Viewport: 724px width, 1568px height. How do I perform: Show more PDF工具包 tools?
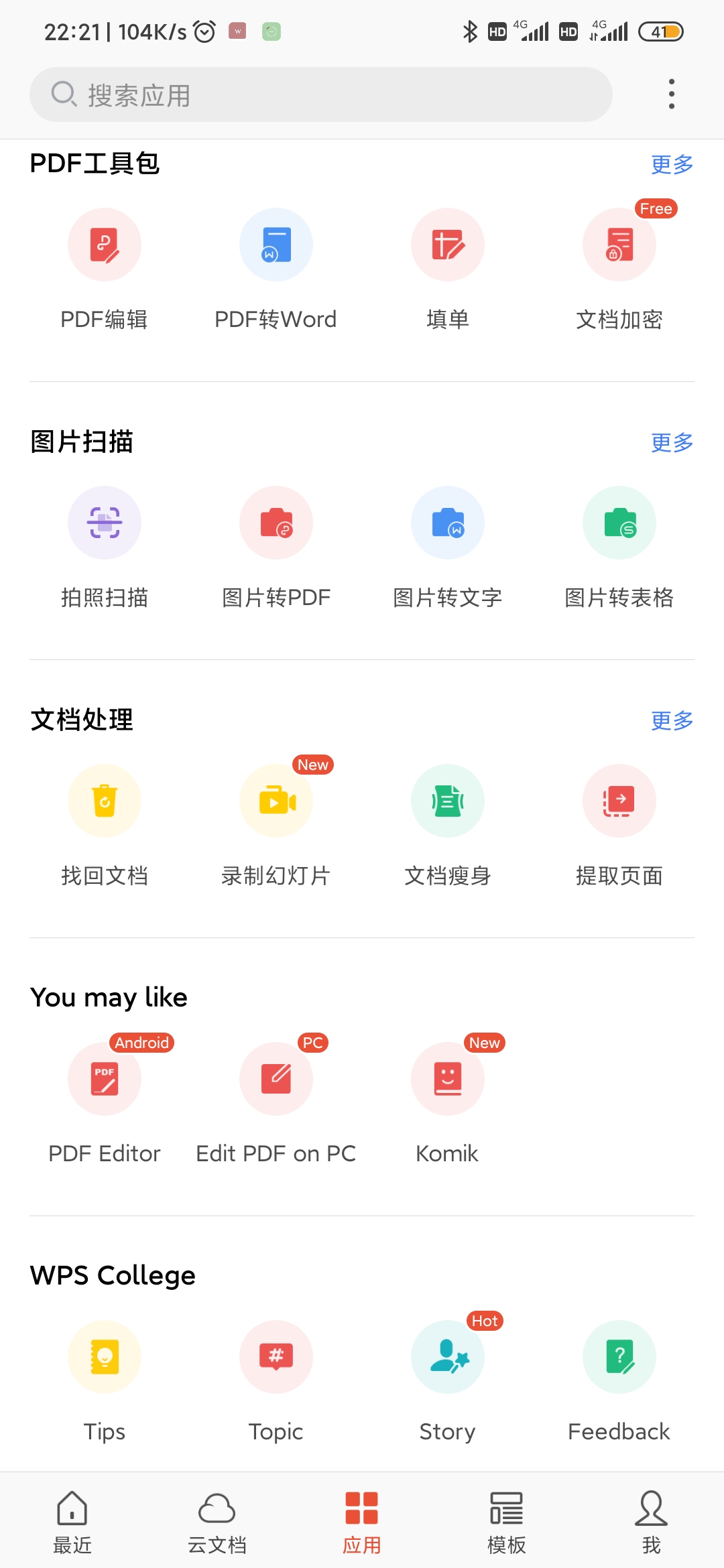tap(672, 164)
